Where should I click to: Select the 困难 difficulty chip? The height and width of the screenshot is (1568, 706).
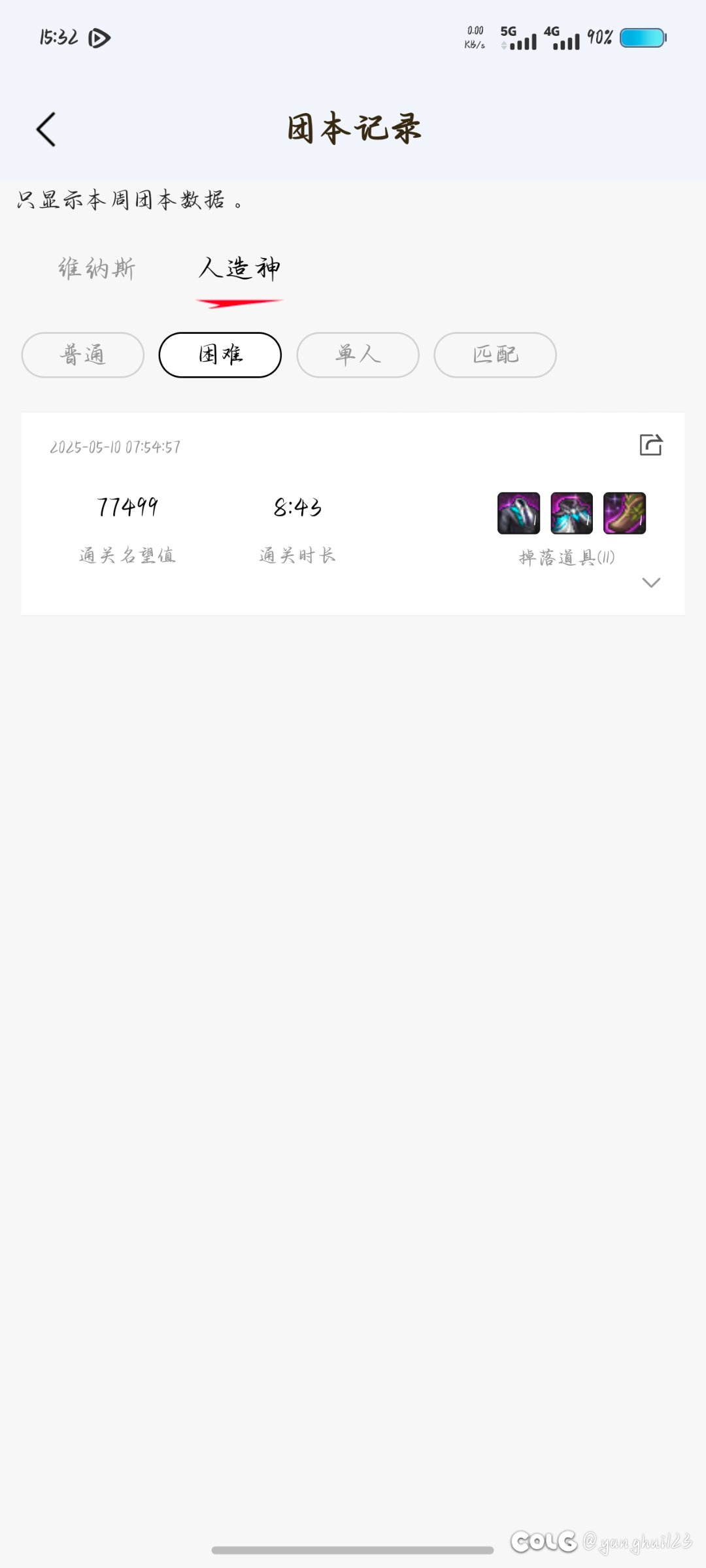(x=220, y=355)
